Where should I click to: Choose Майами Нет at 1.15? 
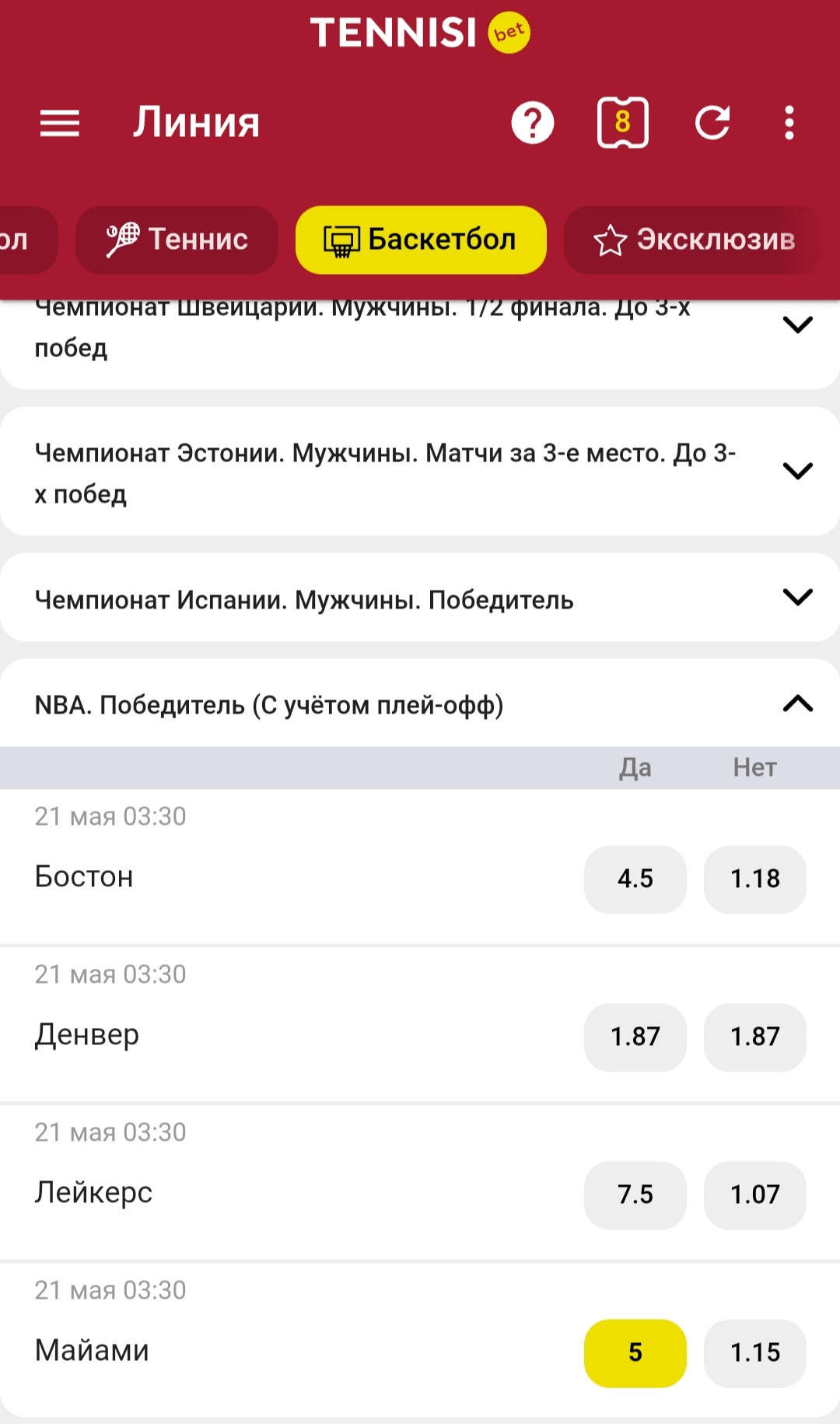[755, 1353]
